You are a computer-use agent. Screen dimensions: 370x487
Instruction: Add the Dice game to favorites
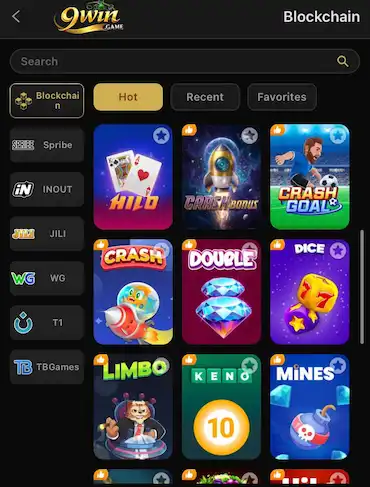[338, 250]
